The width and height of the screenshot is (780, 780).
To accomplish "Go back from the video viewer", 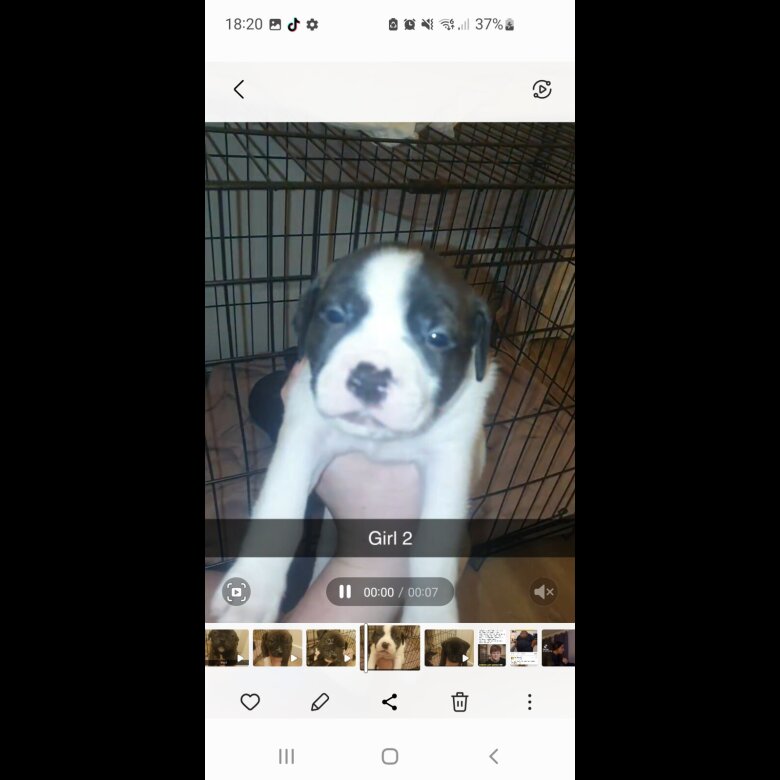I will pos(239,89).
